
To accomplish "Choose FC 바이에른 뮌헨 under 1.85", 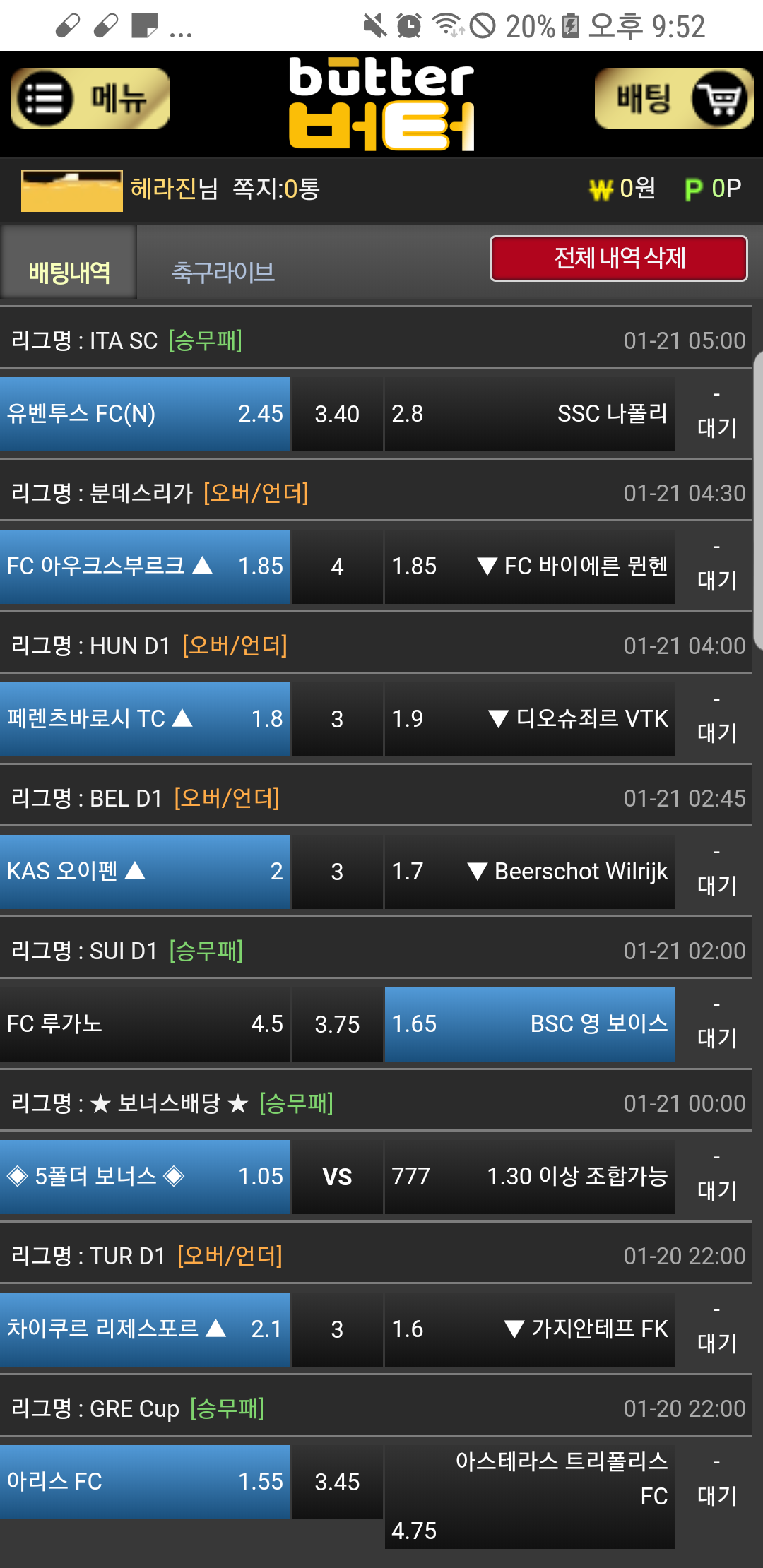I will pyautogui.click(x=529, y=566).
